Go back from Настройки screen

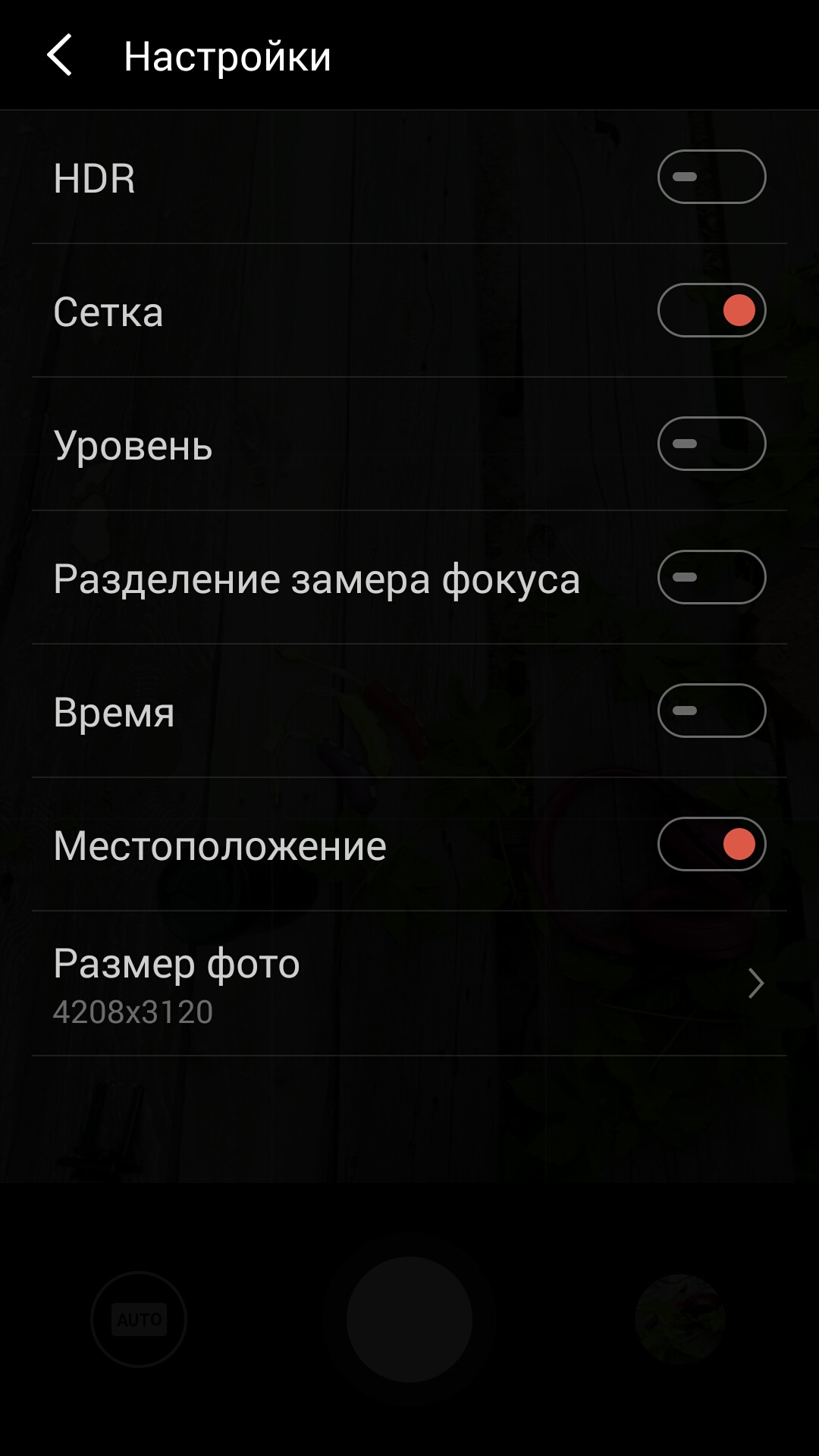[x=59, y=55]
